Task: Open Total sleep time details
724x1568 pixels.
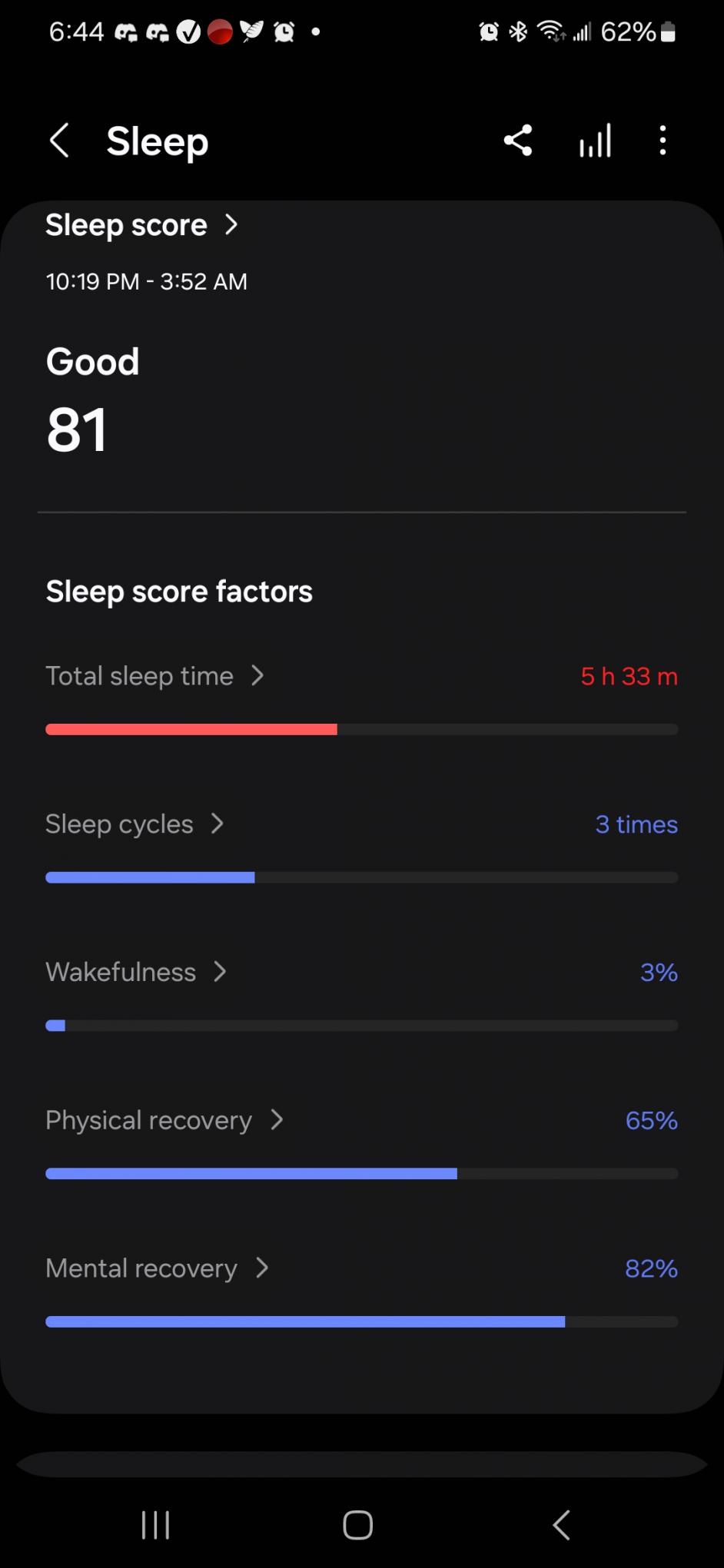Action: [361, 677]
